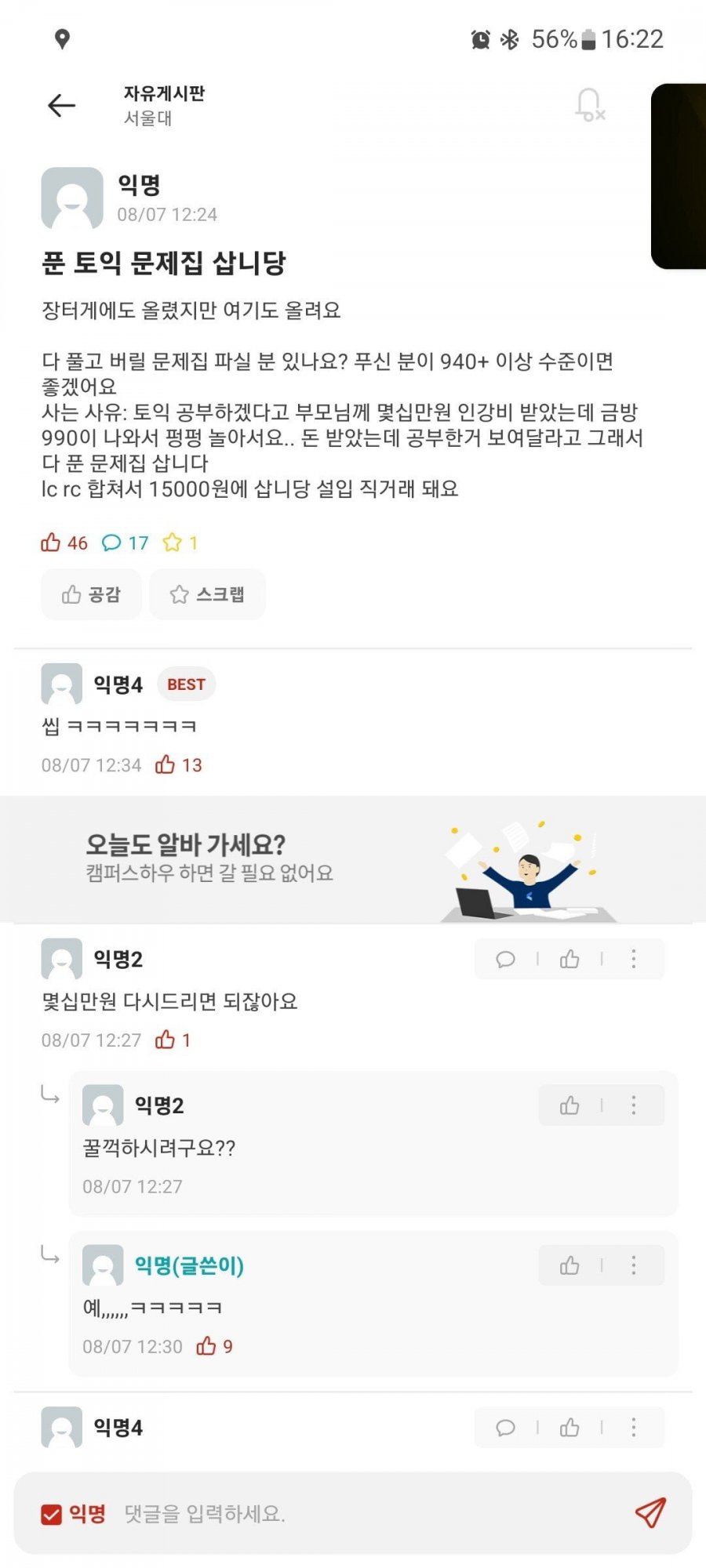Uncheck the 익명 anonymous checkbox
This screenshot has width=706, height=1568.
[x=52, y=1514]
